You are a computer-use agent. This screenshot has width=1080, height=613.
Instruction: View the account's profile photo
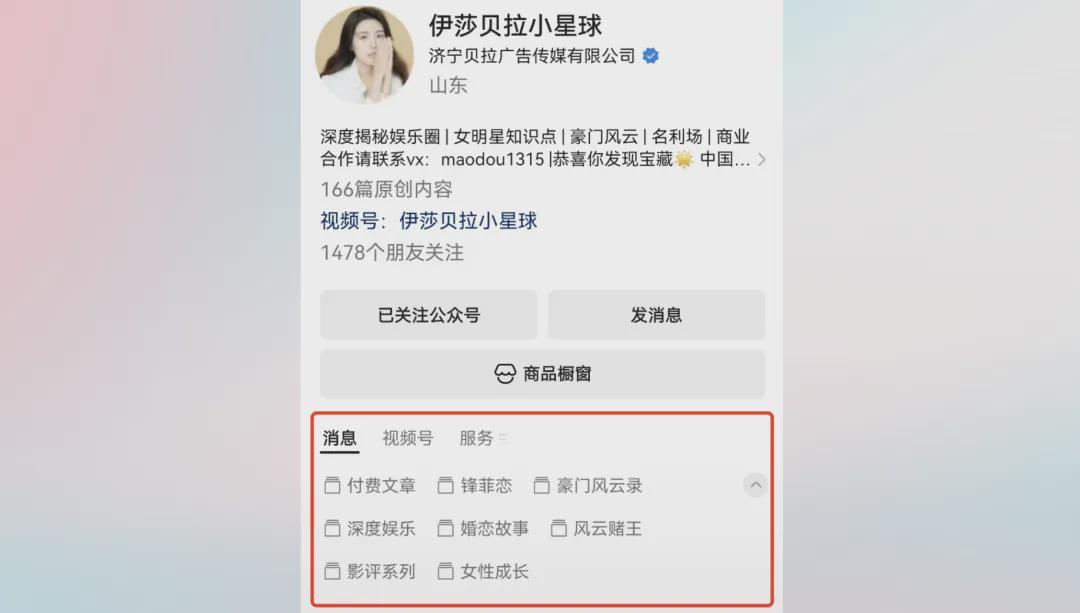coord(363,55)
